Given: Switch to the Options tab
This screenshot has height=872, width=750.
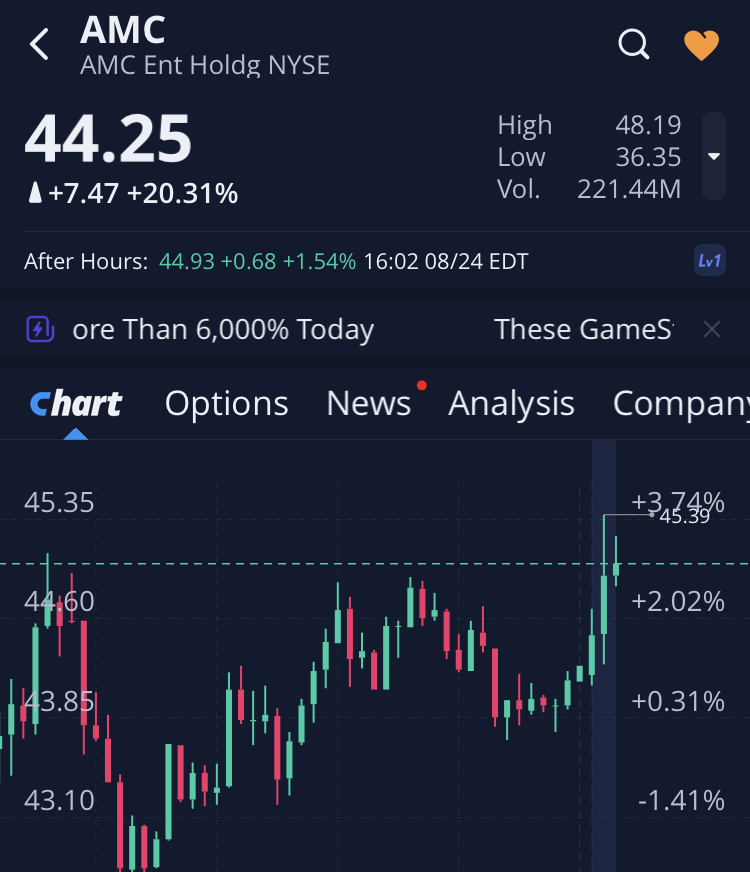Looking at the screenshot, I should click(226, 403).
